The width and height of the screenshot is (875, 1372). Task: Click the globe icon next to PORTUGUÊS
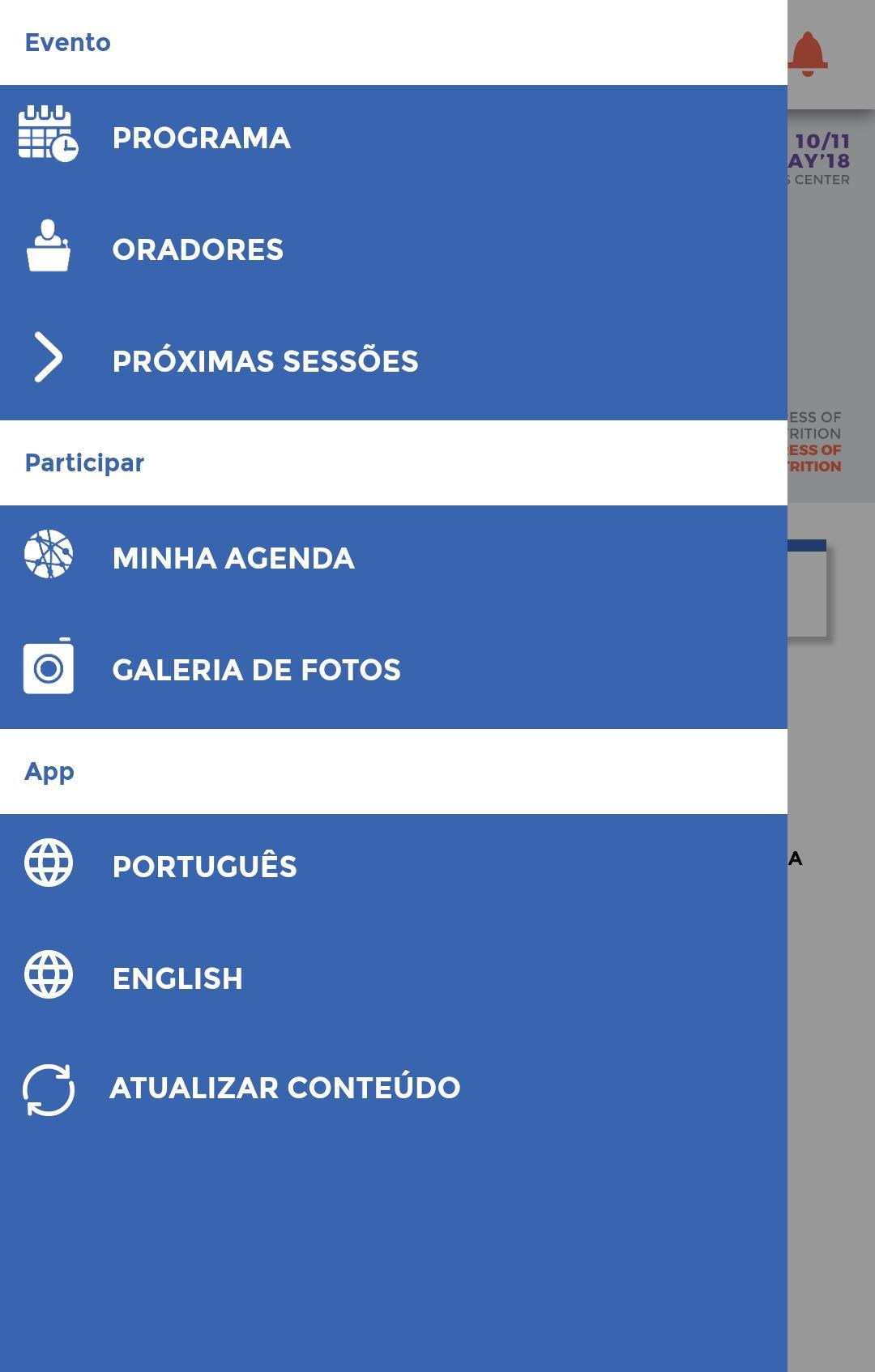click(x=48, y=864)
